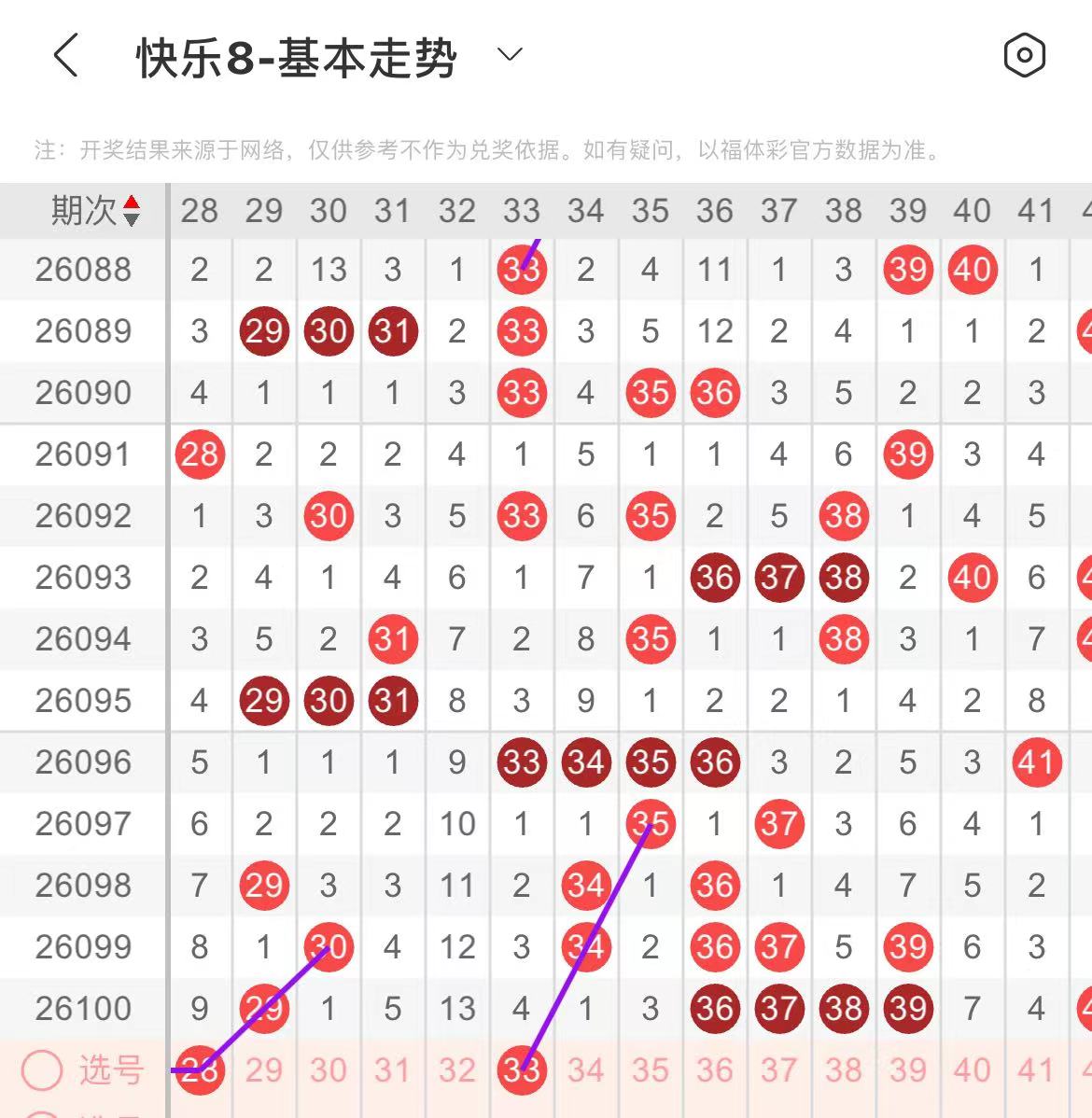This screenshot has width=1092, height=1118.
Task: Add number 34 in the 选号 row
Action: tap(586, 1070)
